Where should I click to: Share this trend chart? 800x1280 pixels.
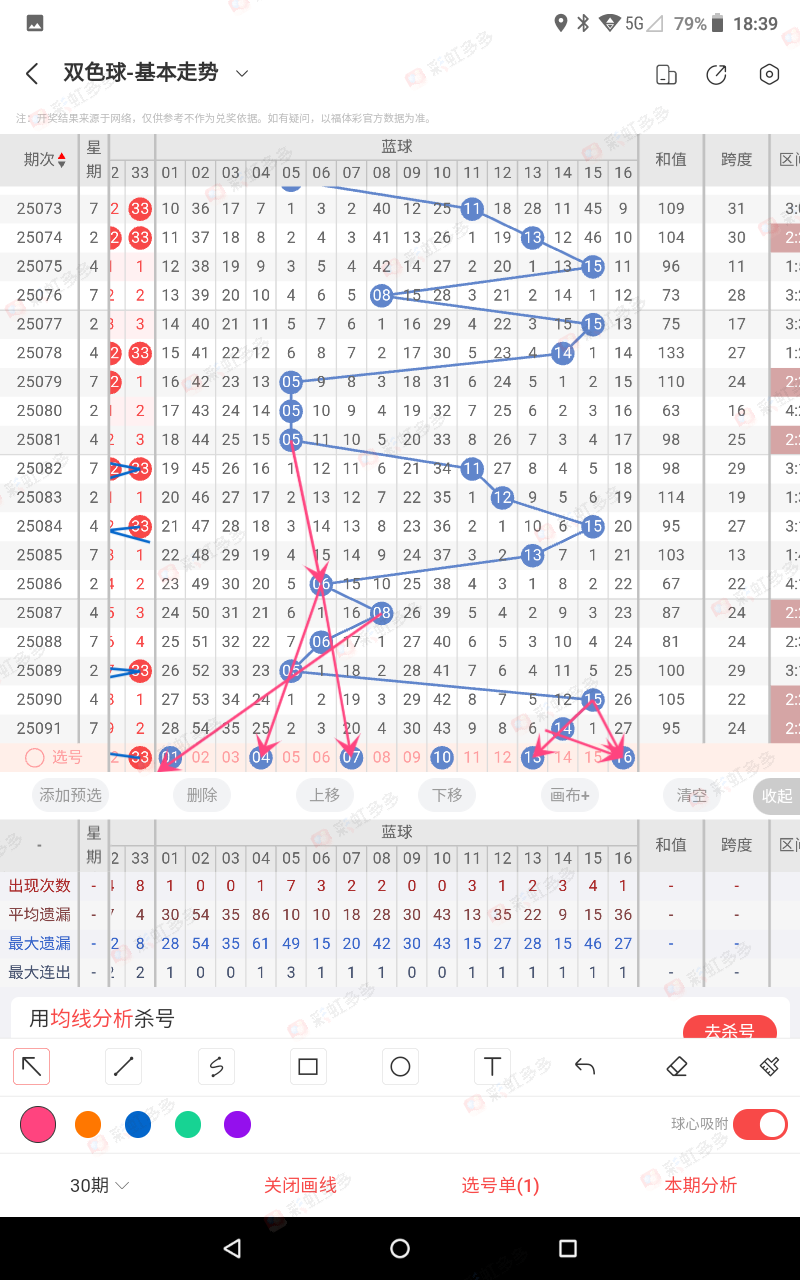click(716, 74)
